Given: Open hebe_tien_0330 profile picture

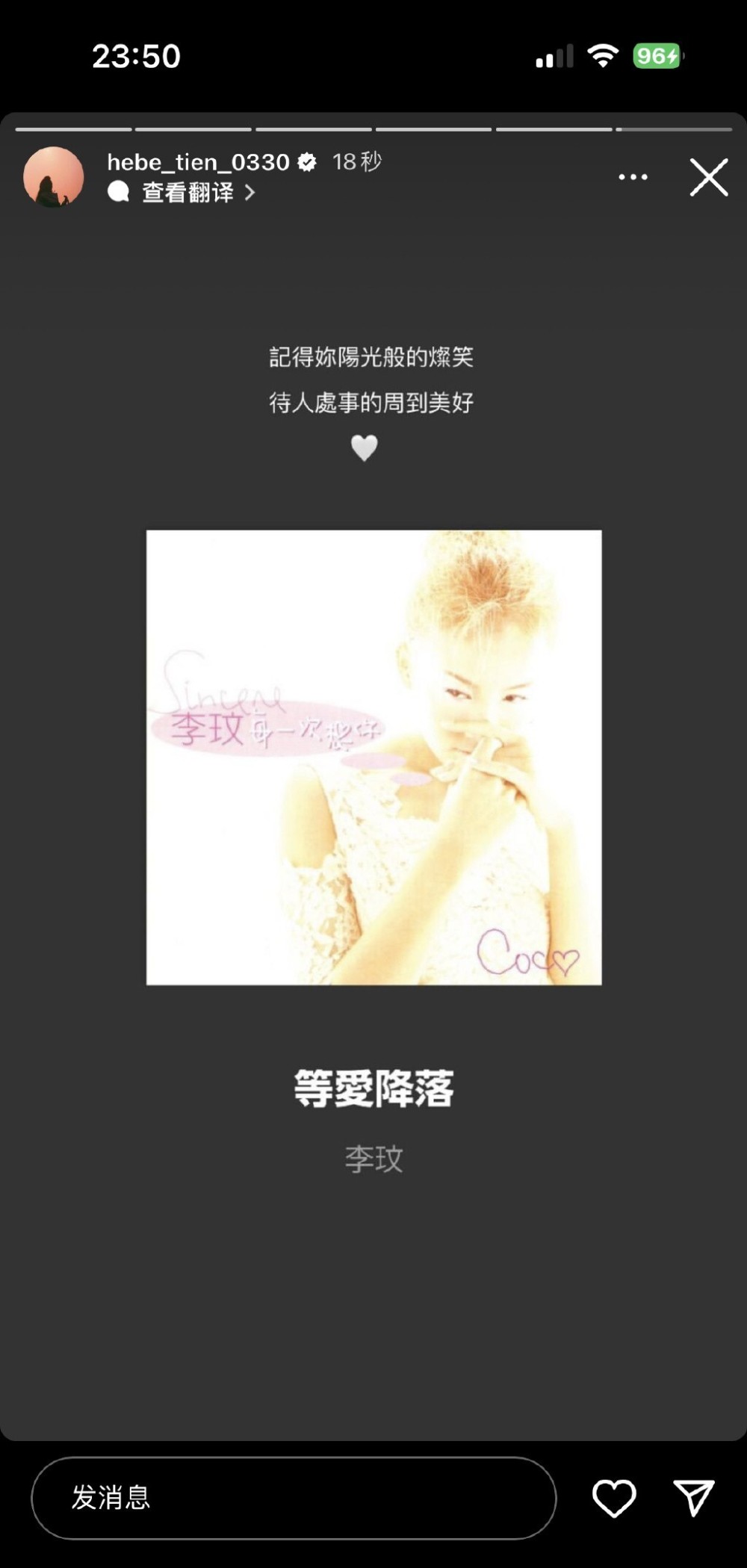Looking at the screenshot, I should click(x=54, y=177).
